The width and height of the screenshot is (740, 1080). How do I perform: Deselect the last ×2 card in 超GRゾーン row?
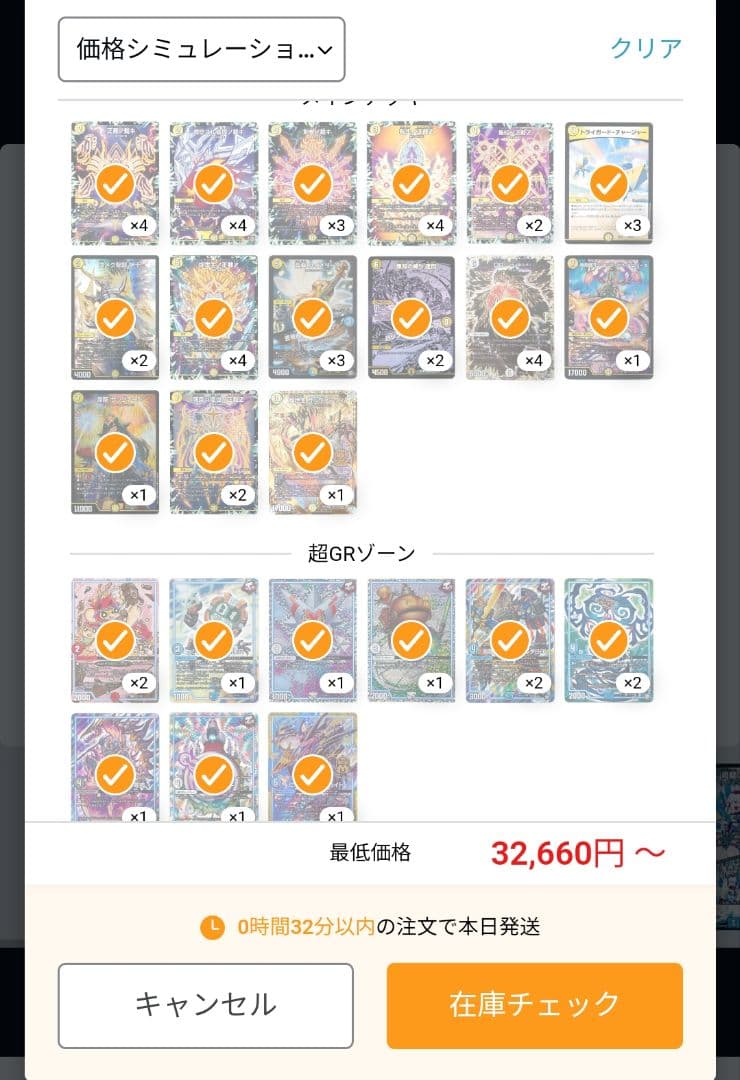coord(608,640)
